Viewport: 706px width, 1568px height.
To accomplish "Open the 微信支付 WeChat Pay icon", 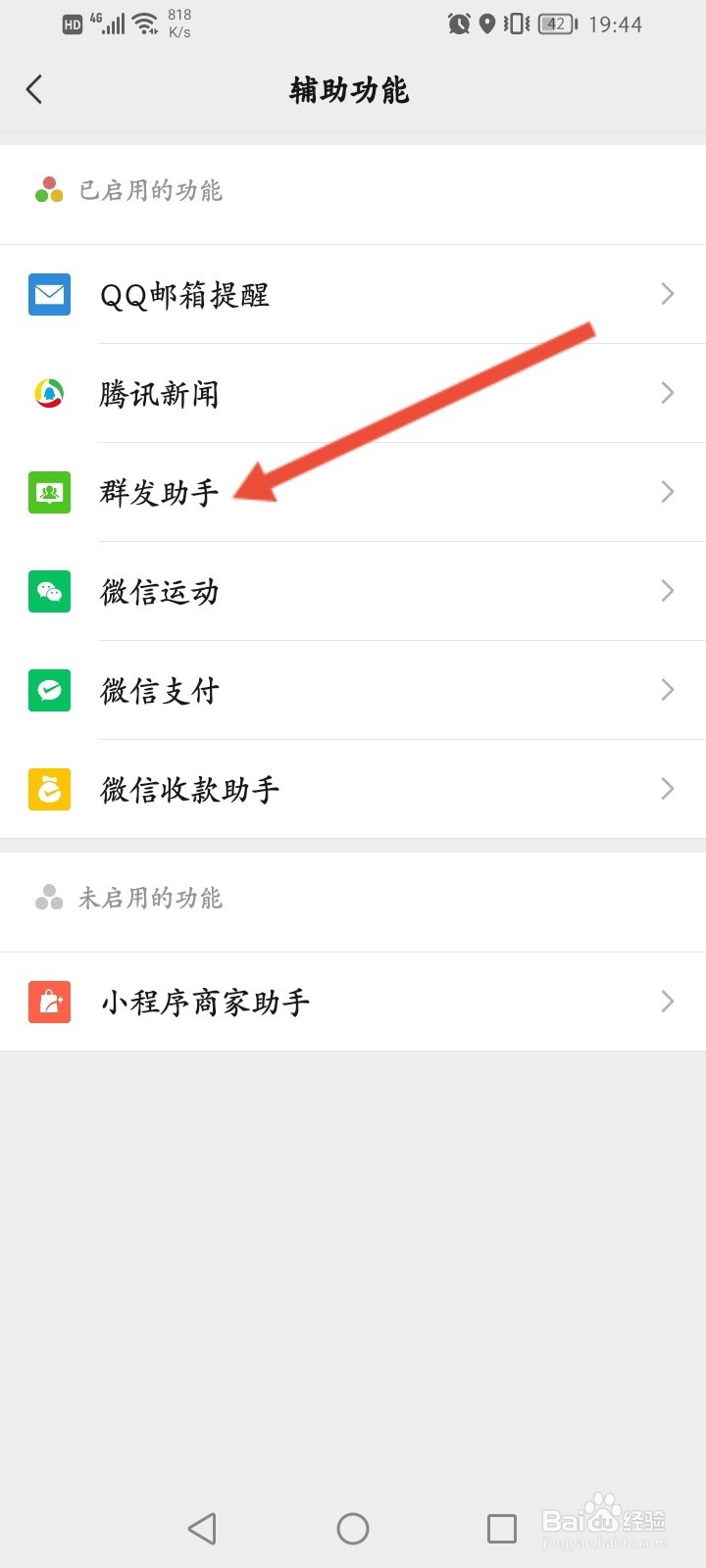I will 48,691.
